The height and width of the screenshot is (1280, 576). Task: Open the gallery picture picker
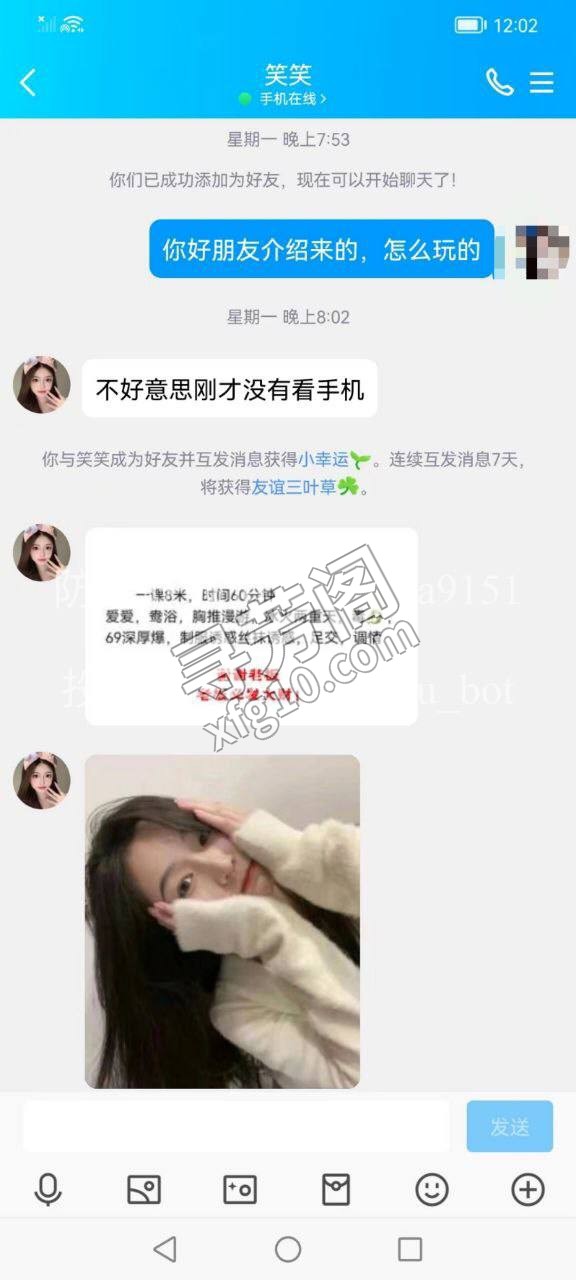tap(144, 1189)
